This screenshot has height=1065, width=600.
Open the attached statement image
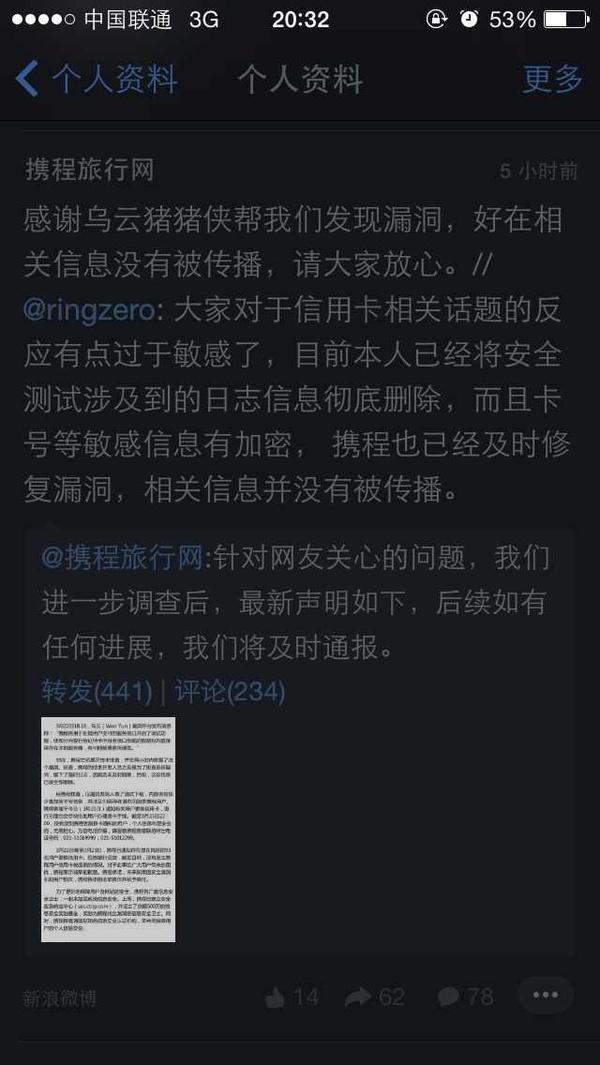pyautogui.click(x=108, y=829)
